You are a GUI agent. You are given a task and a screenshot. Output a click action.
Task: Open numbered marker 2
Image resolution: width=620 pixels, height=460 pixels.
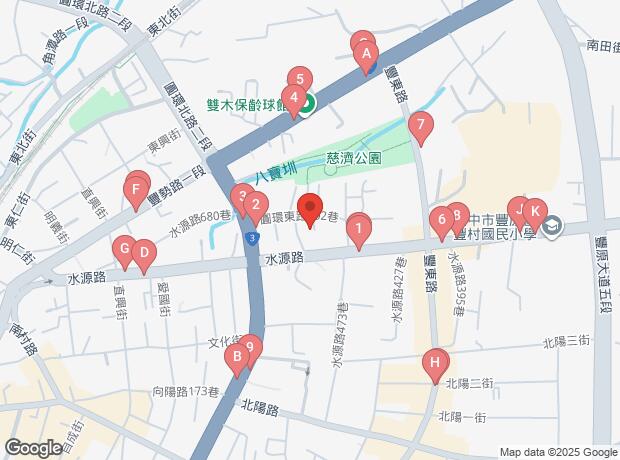pyautogui.click(x=256, y=207)
